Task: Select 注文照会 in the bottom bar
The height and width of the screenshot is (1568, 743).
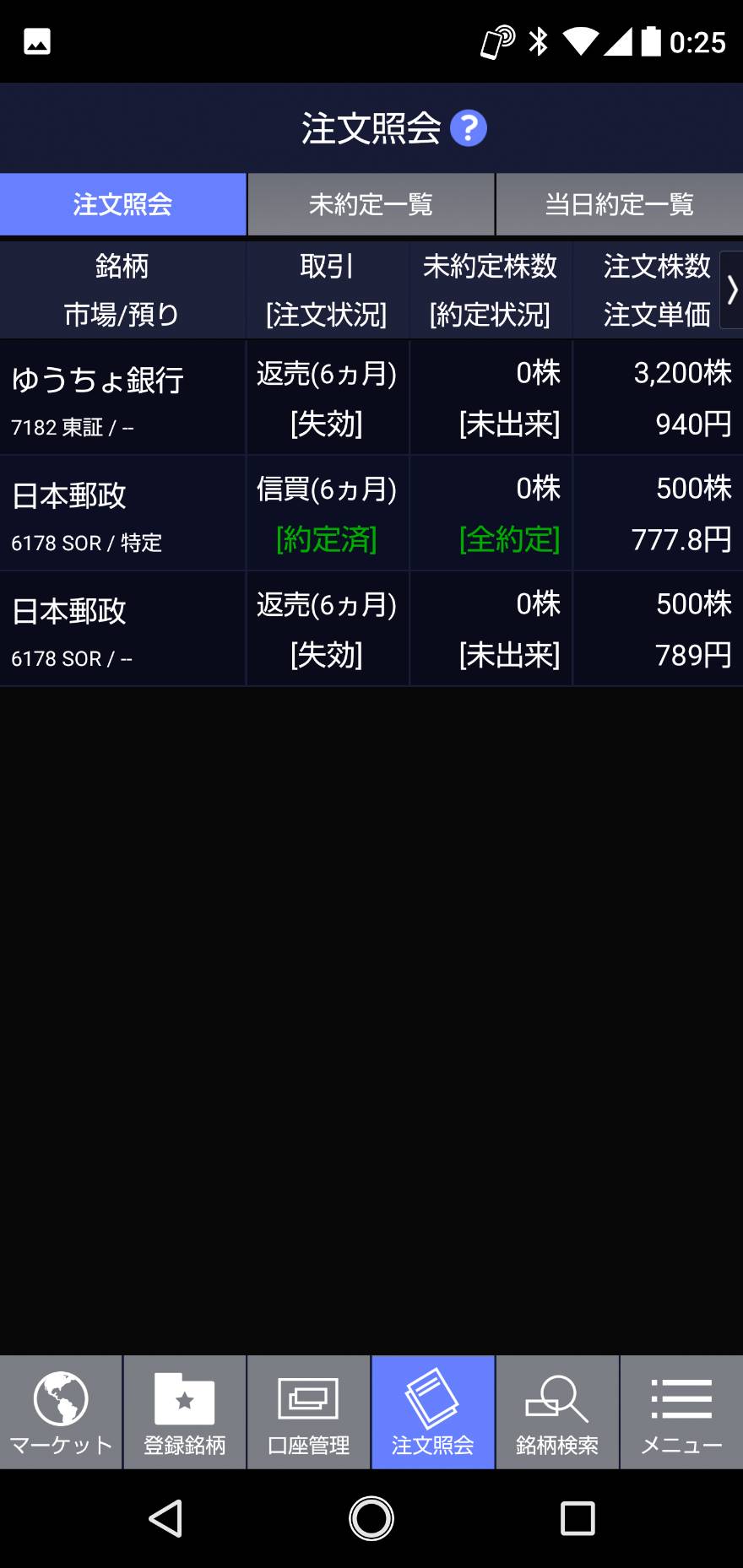Action: coord(433,1412)
